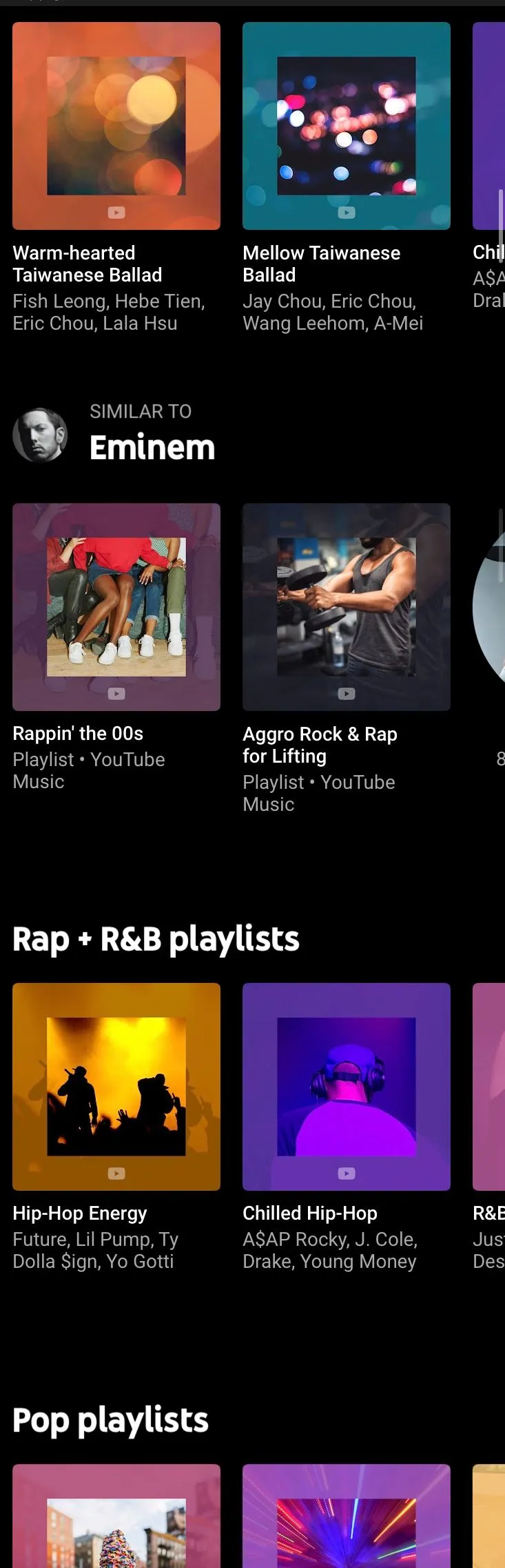
Task: Open the Warm-hearted Taiwanese Ballad playlist
Action: [x=116, y=126]
